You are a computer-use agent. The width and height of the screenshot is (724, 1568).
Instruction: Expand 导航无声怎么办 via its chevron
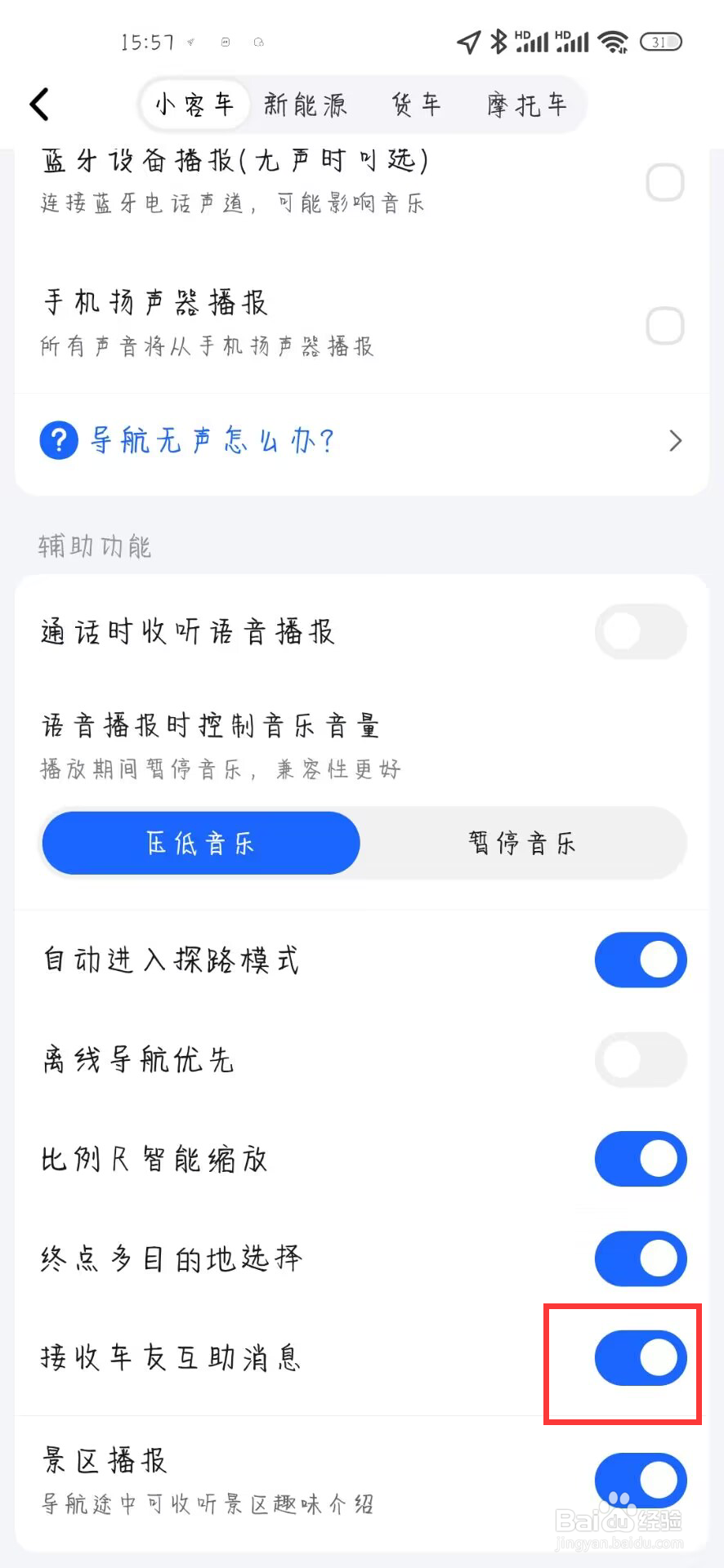tap(675, 440)
